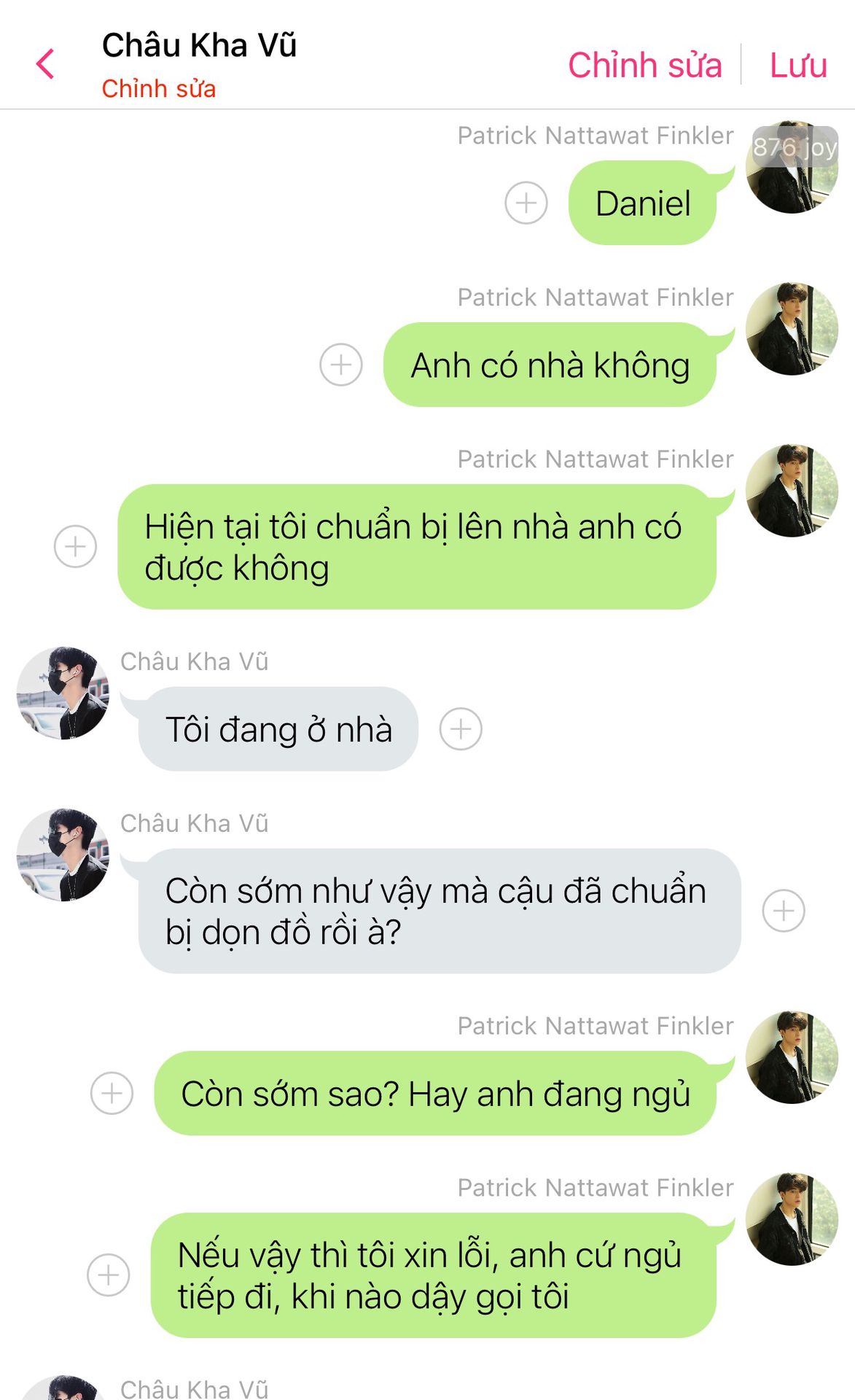Tap the pink Chỉnh sửa button at top right

click(x=644, y=65)
